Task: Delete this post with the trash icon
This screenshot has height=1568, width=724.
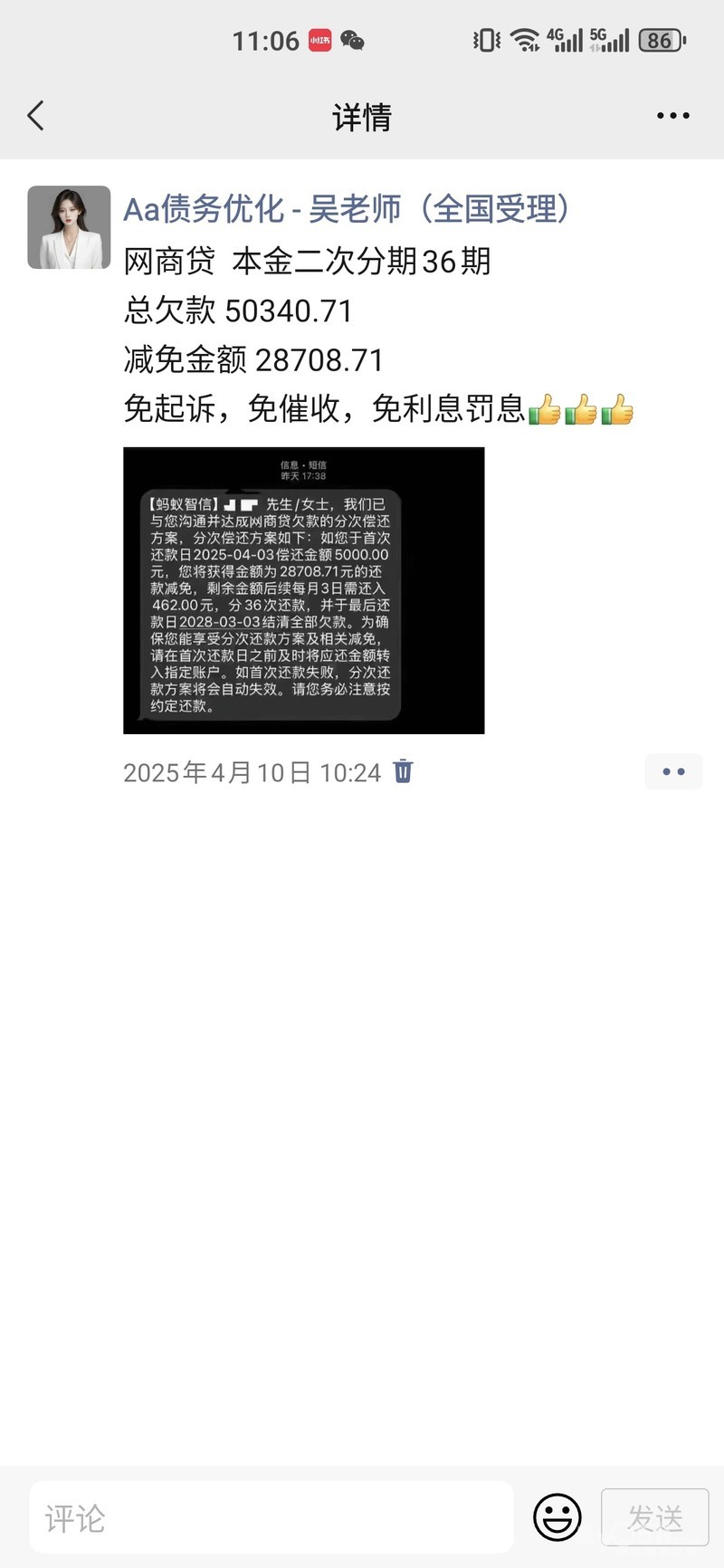Action: click(x=403, y=771)
